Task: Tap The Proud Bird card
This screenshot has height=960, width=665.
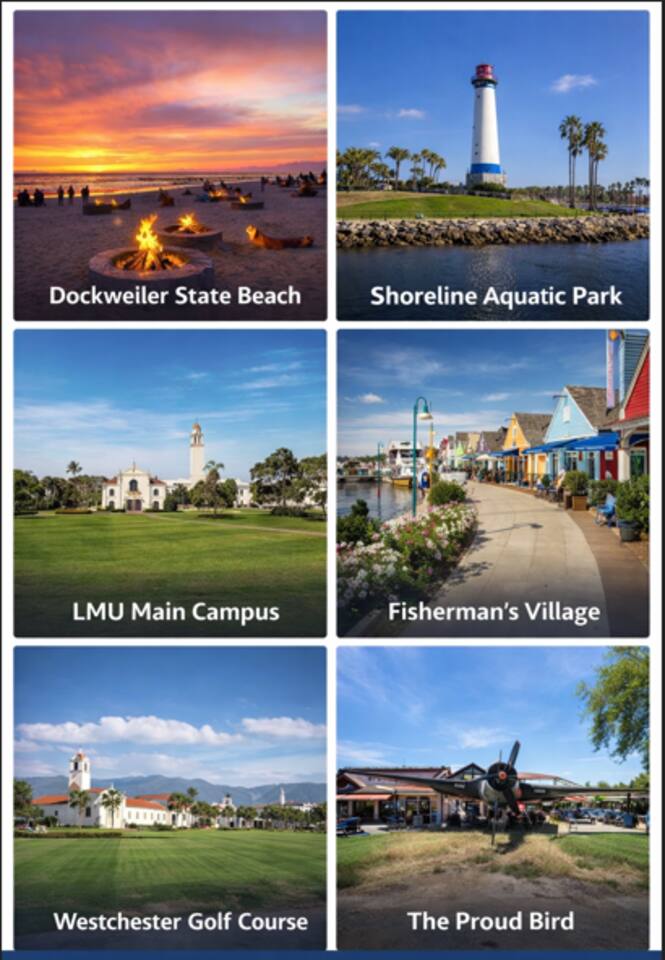Action: (x=493, y=797)
